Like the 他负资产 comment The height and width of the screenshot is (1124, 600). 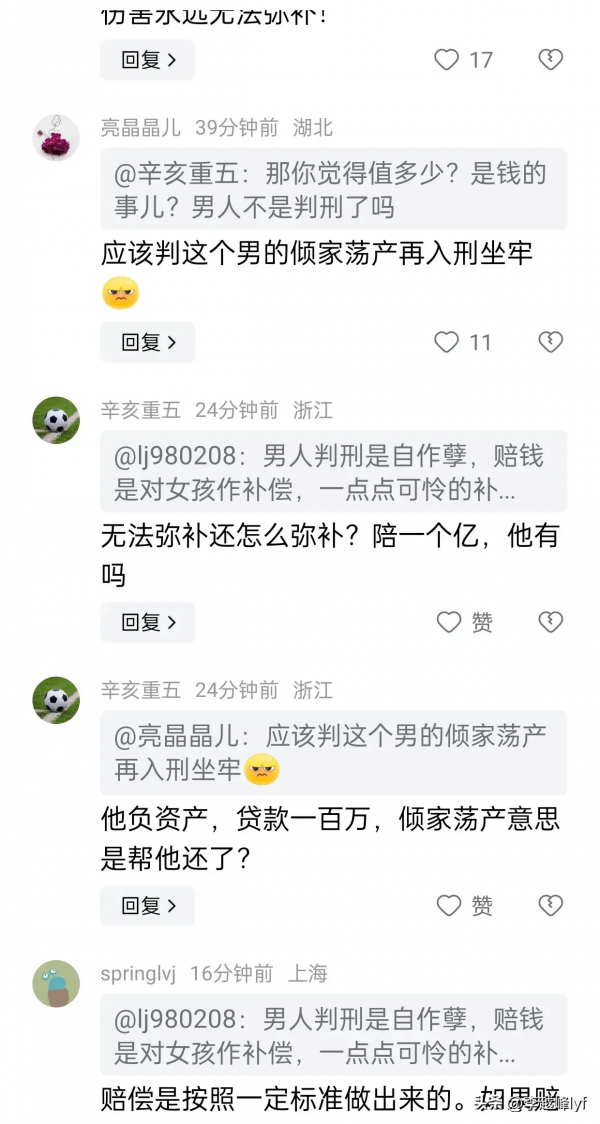(449, 906)
